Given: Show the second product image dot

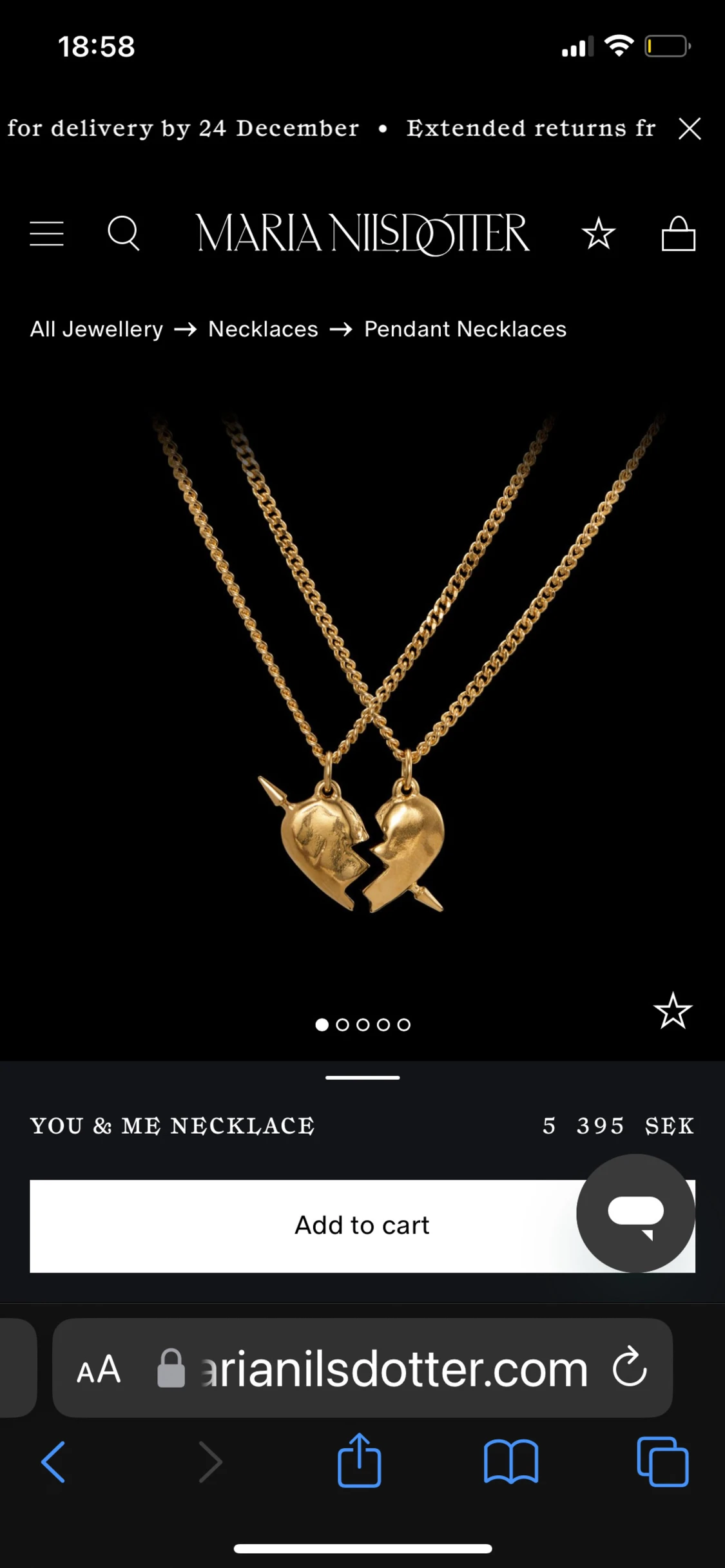Looking at the screenshot, I should [342, 1025].
